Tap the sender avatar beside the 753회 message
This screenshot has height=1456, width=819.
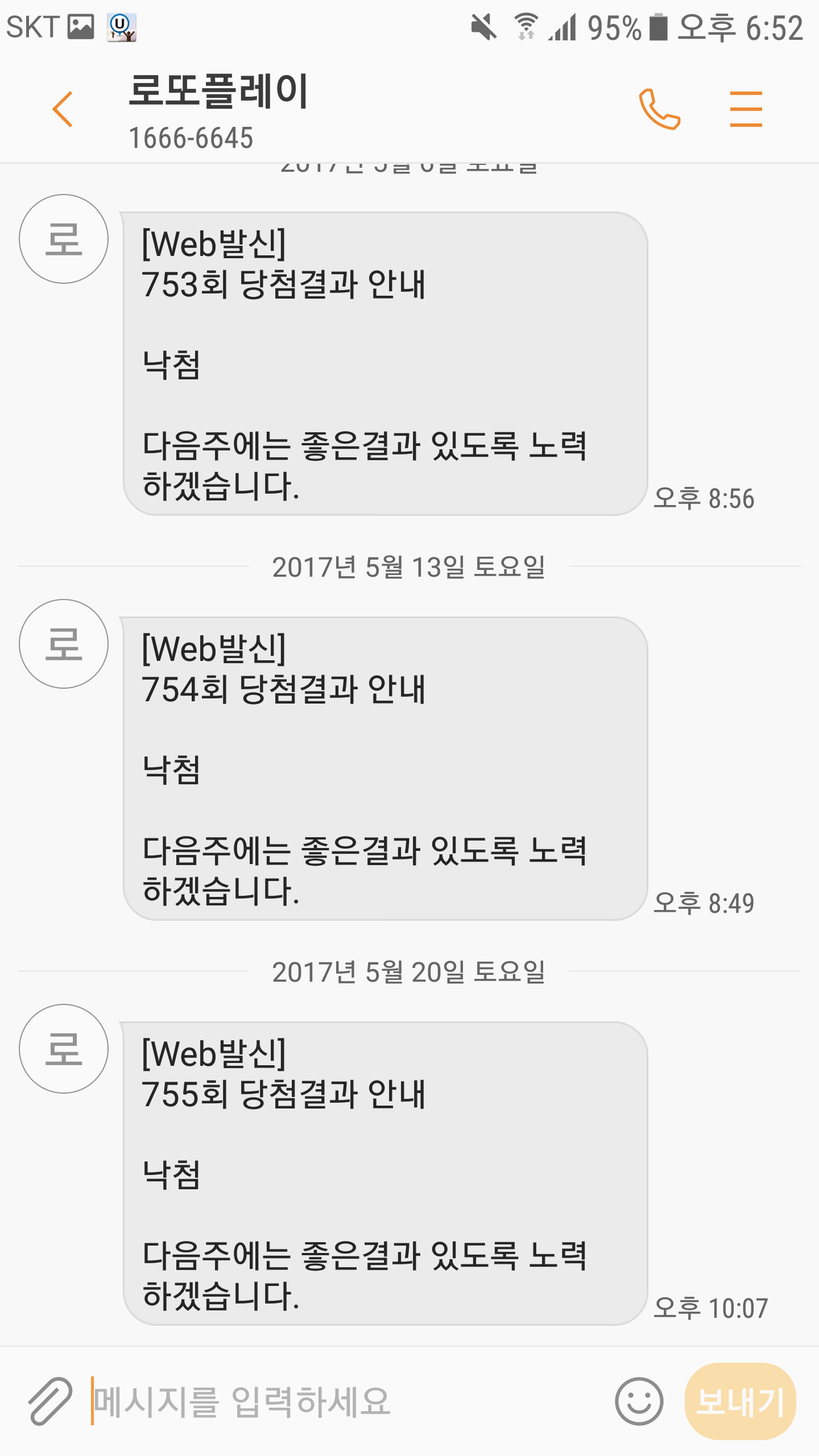coord(64,239)
